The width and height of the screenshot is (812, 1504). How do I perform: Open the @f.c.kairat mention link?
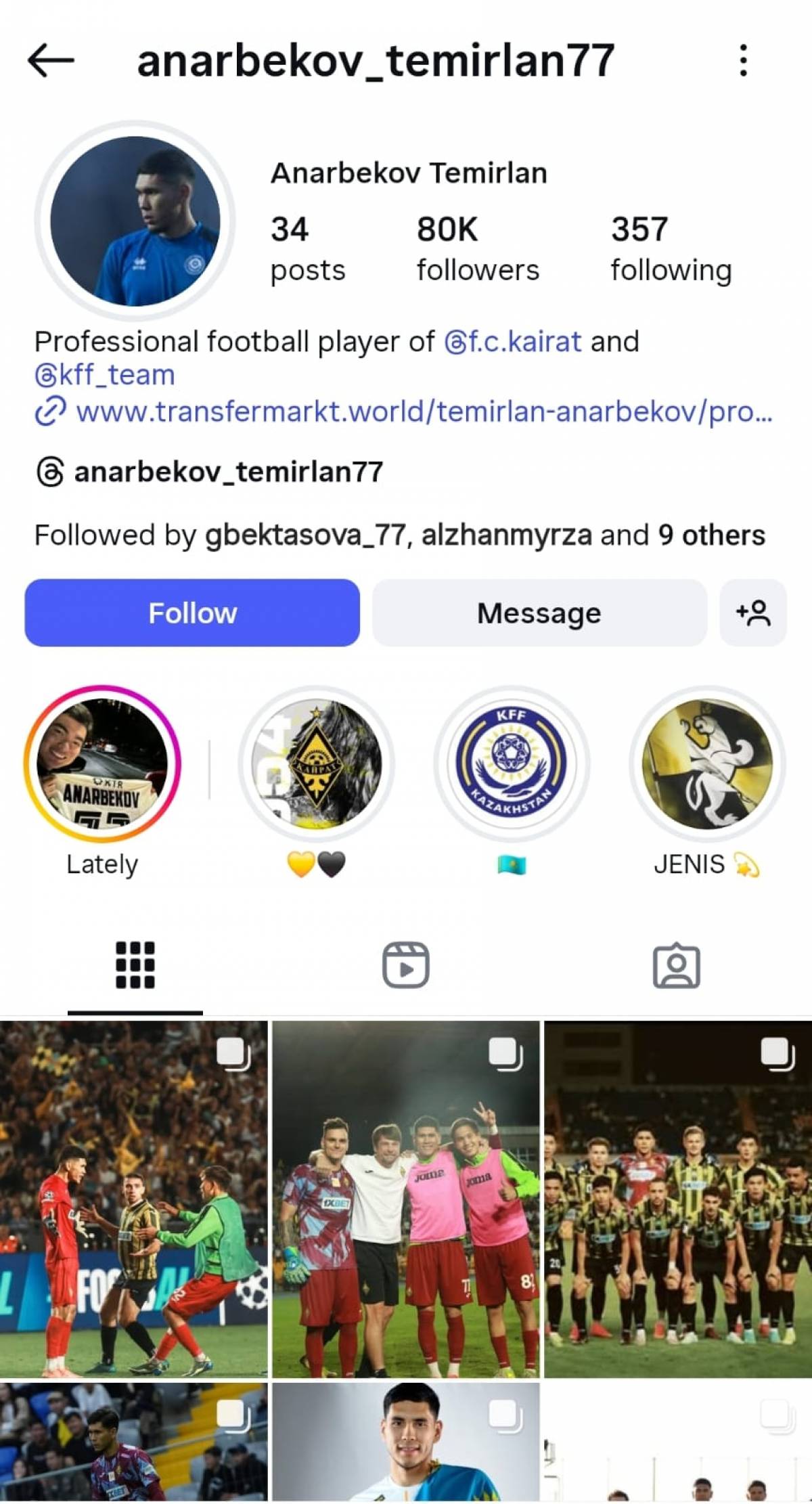[513, 342]
